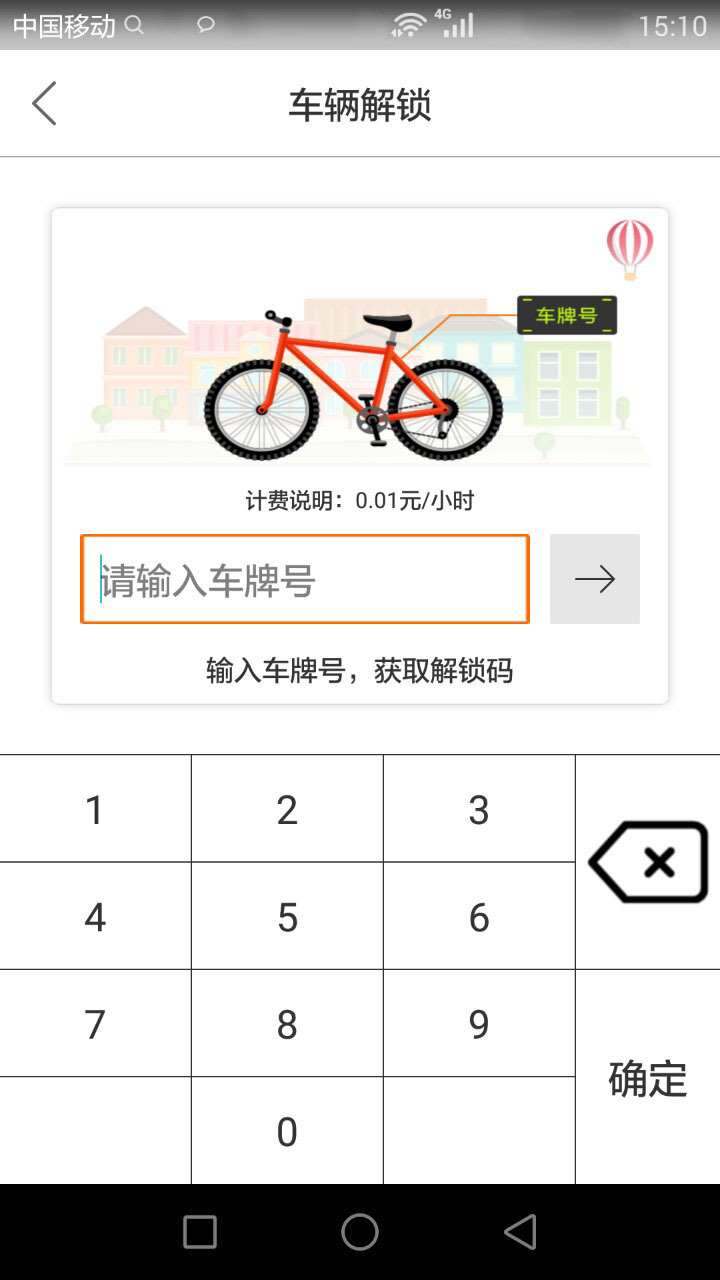Tap the Android back triangle button
Image resolution: width=720 pixels, height=1280 pixels.
pos(520,1232)
